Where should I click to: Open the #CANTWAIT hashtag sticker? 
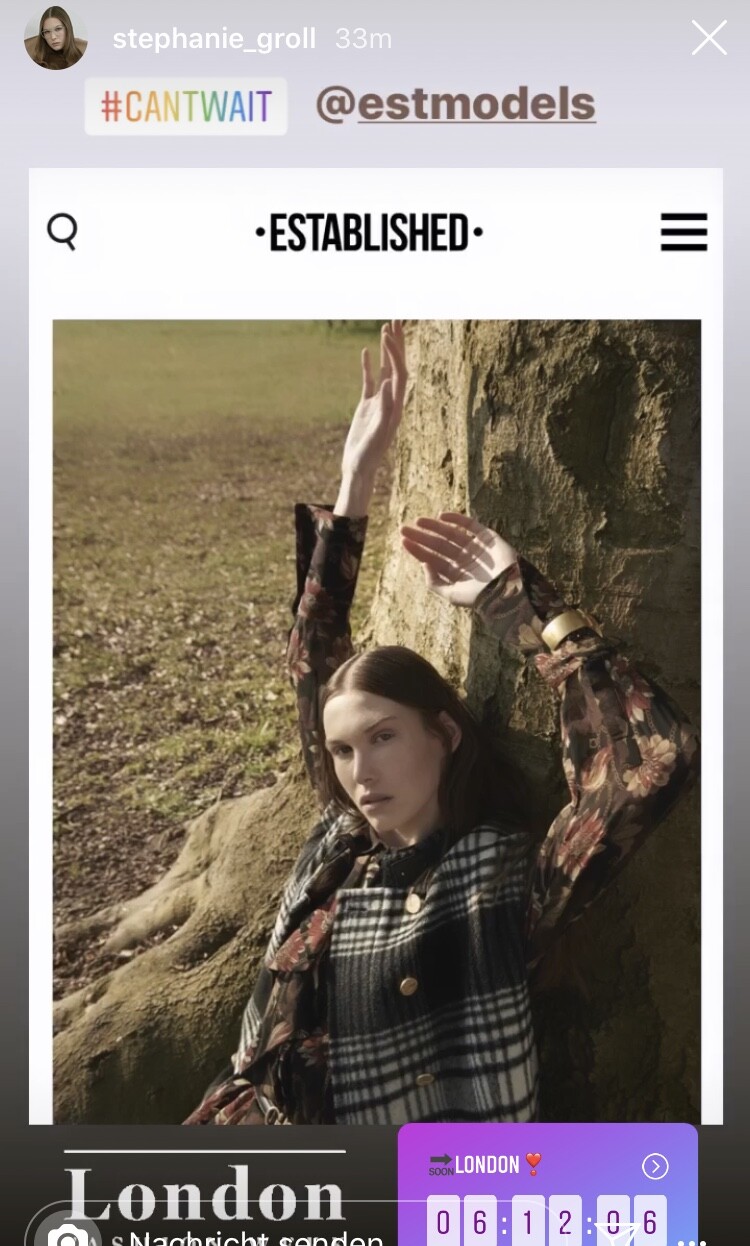186,106
